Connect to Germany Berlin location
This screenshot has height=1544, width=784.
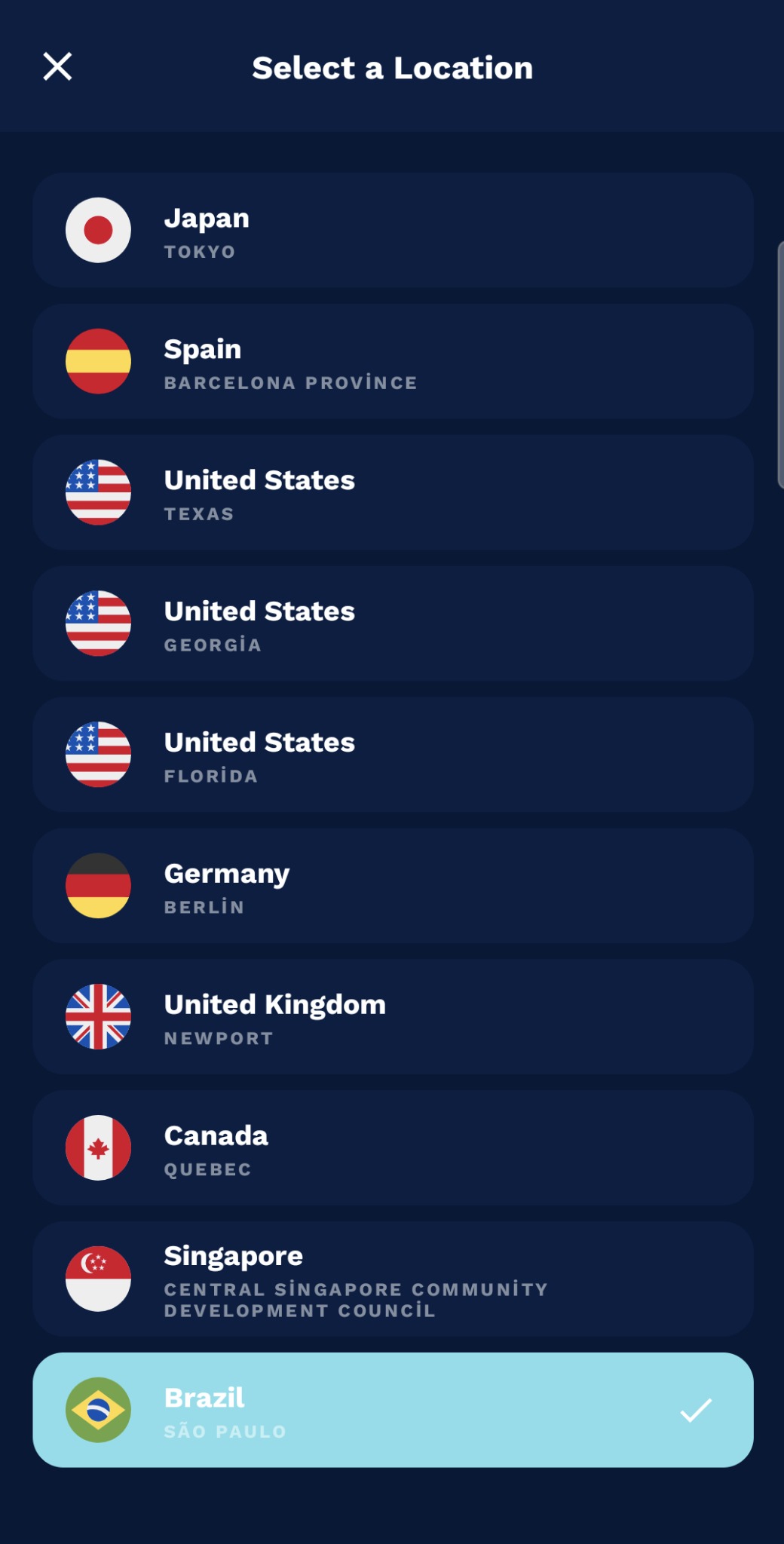pyautogui.click(x=392, y=887)
